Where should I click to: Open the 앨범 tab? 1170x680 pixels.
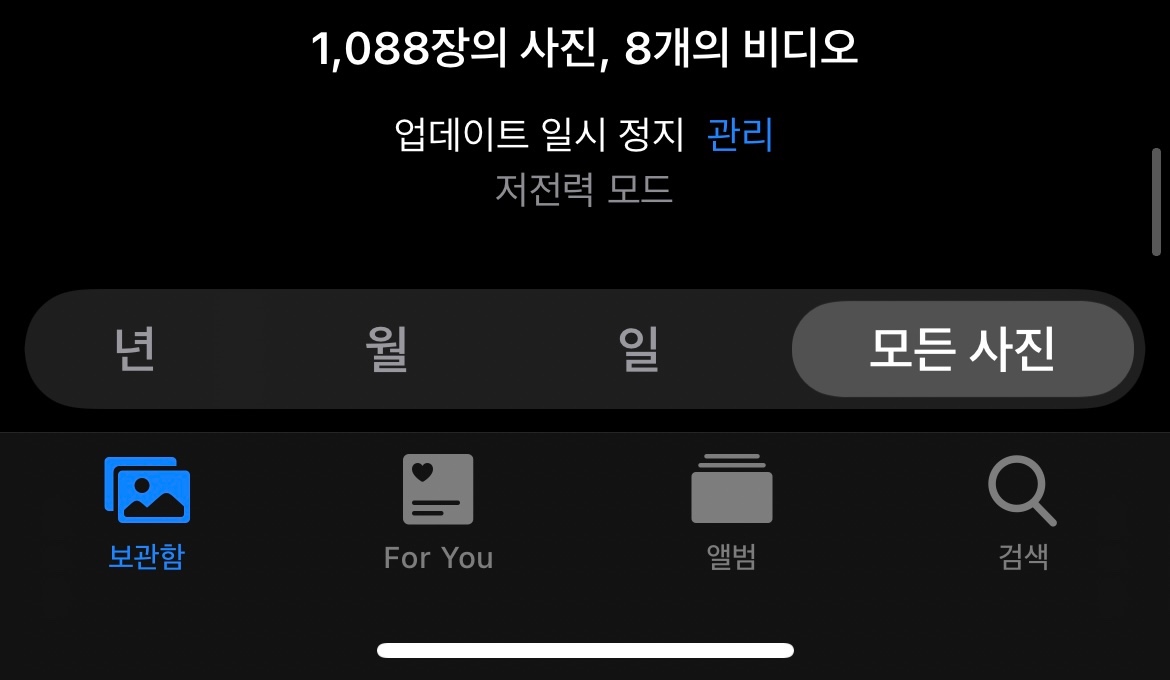click(731, 512)
